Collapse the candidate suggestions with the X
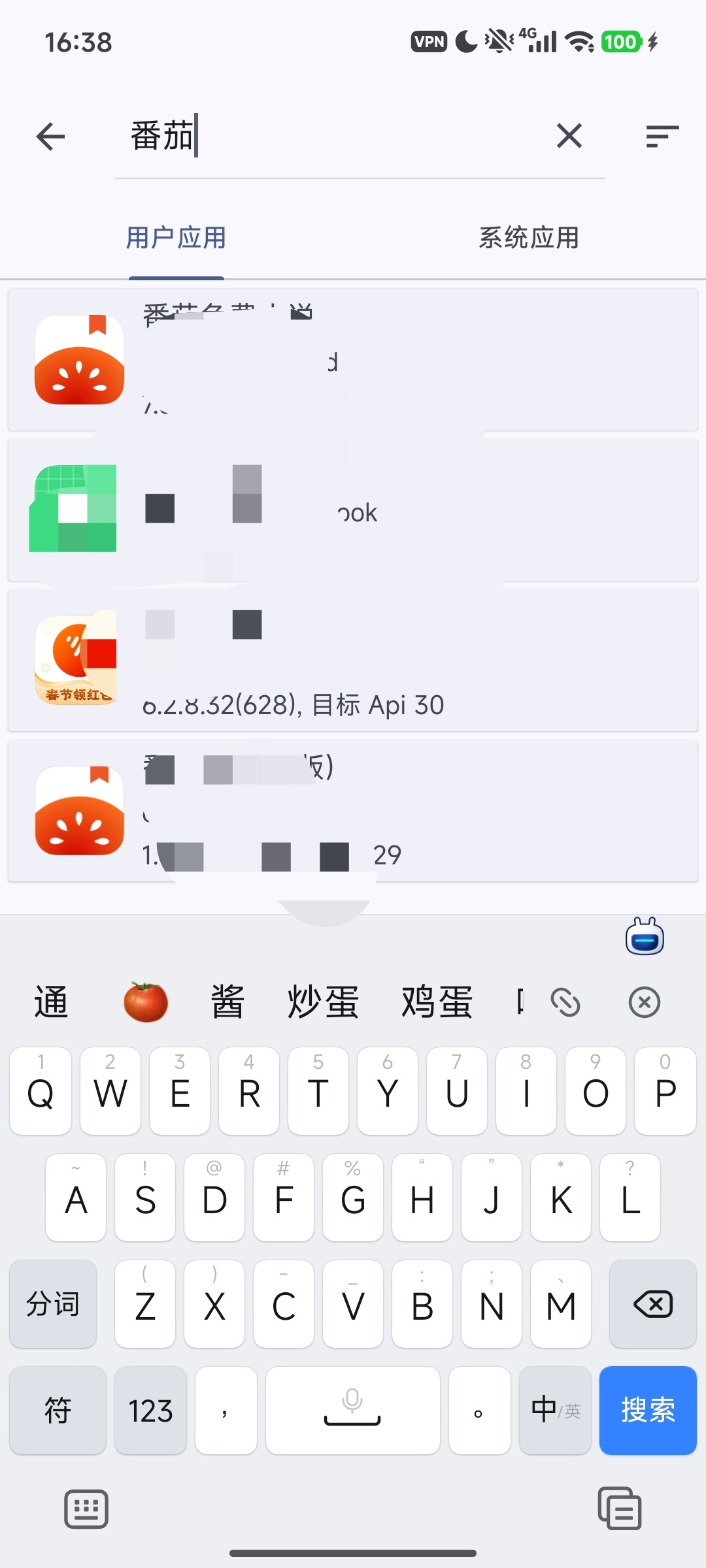The height and width of the screenshot is (1568, 706). tap(644, 1002)
